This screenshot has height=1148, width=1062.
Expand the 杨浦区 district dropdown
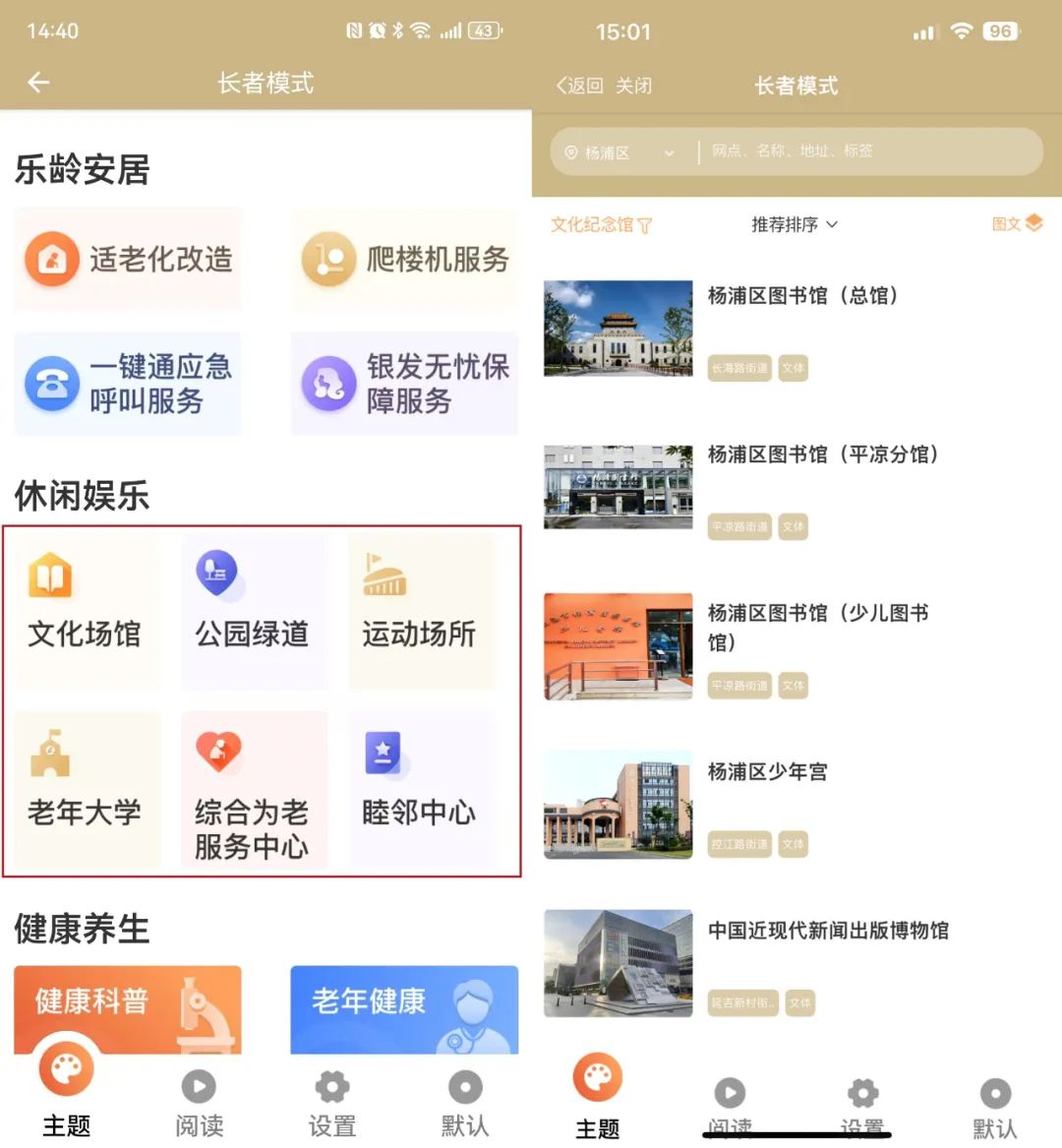[621, 152]
